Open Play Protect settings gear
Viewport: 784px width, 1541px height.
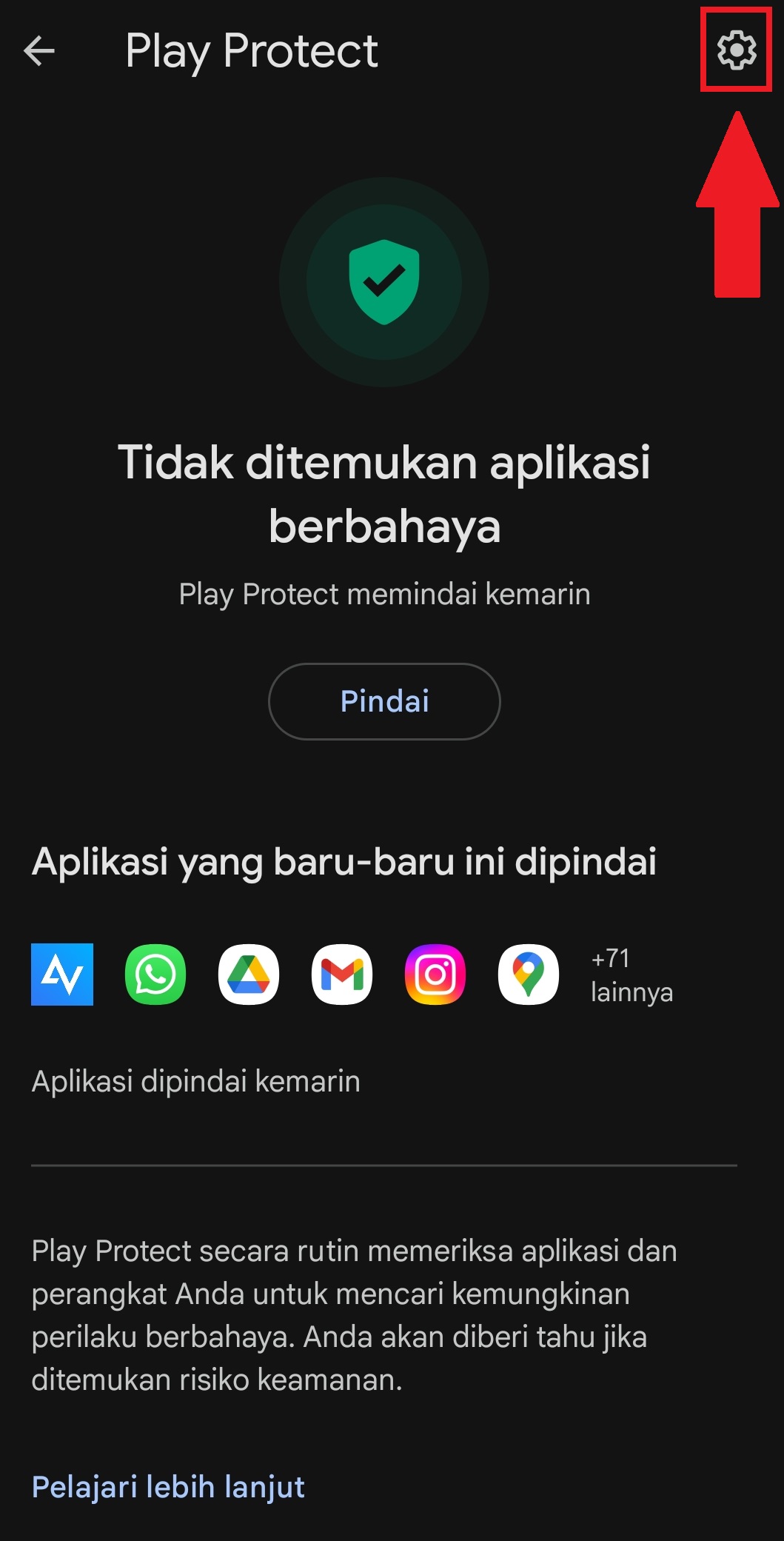736,50
